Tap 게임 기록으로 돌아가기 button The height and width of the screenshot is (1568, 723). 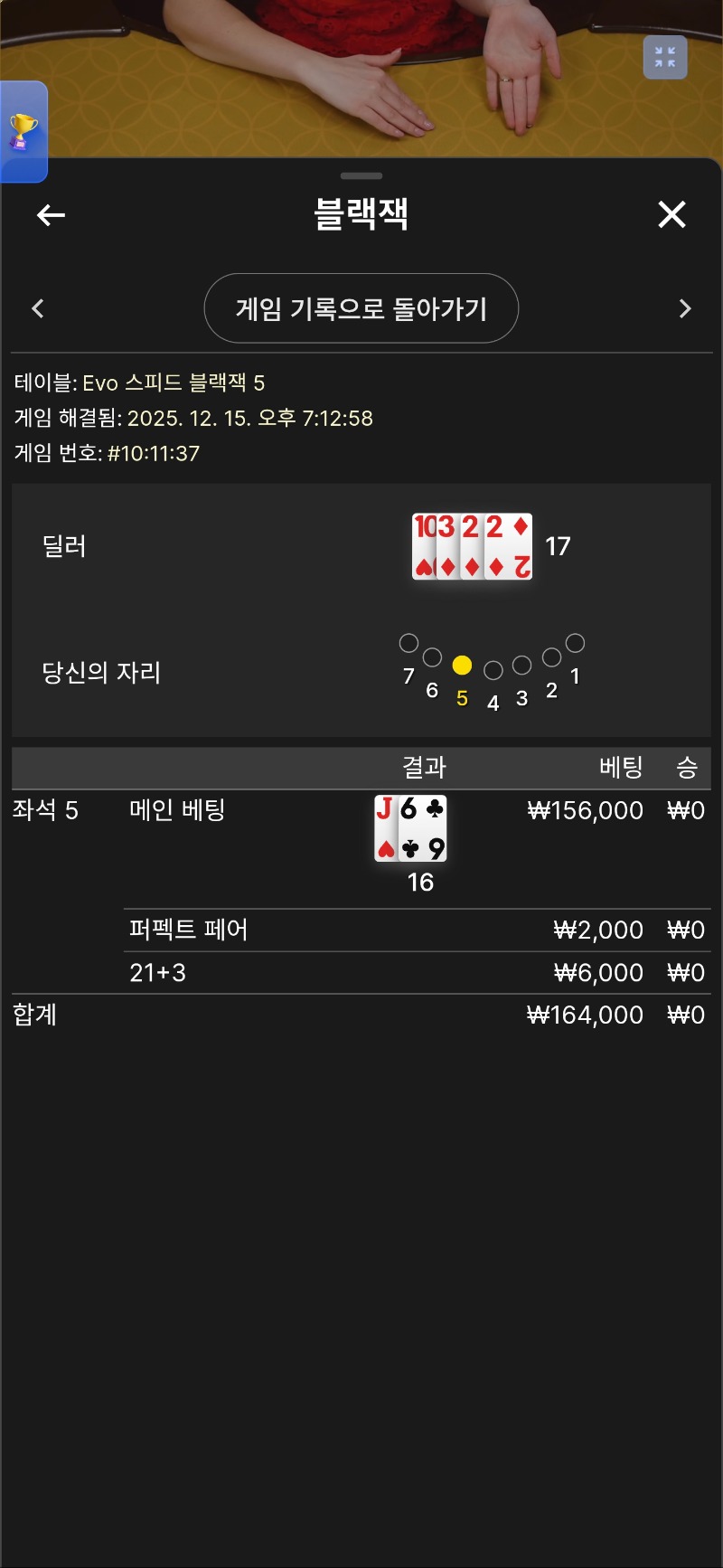tap(361, 308)
